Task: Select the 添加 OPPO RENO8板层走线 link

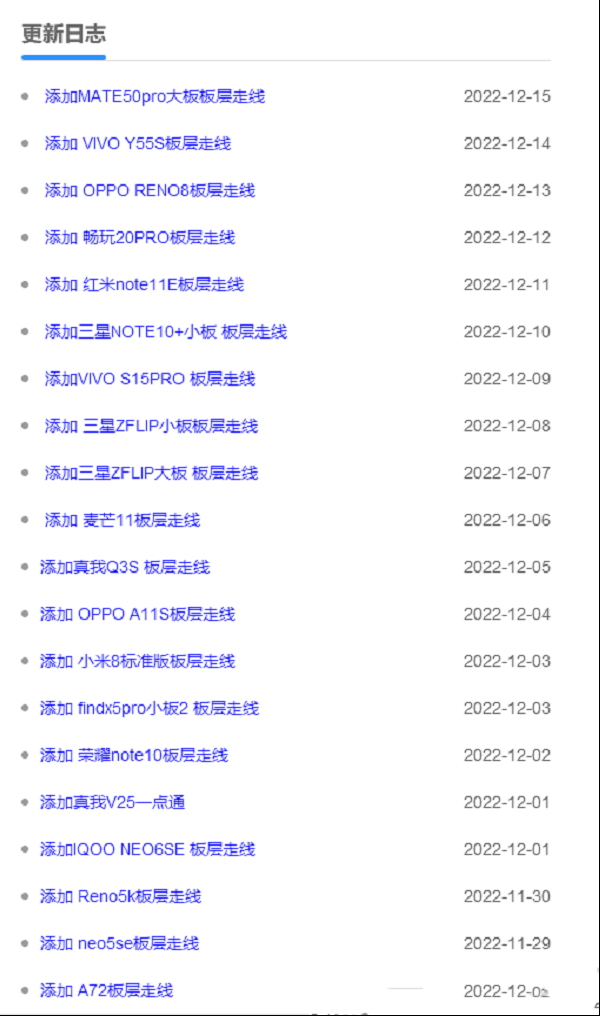Action: pos(150,190)
